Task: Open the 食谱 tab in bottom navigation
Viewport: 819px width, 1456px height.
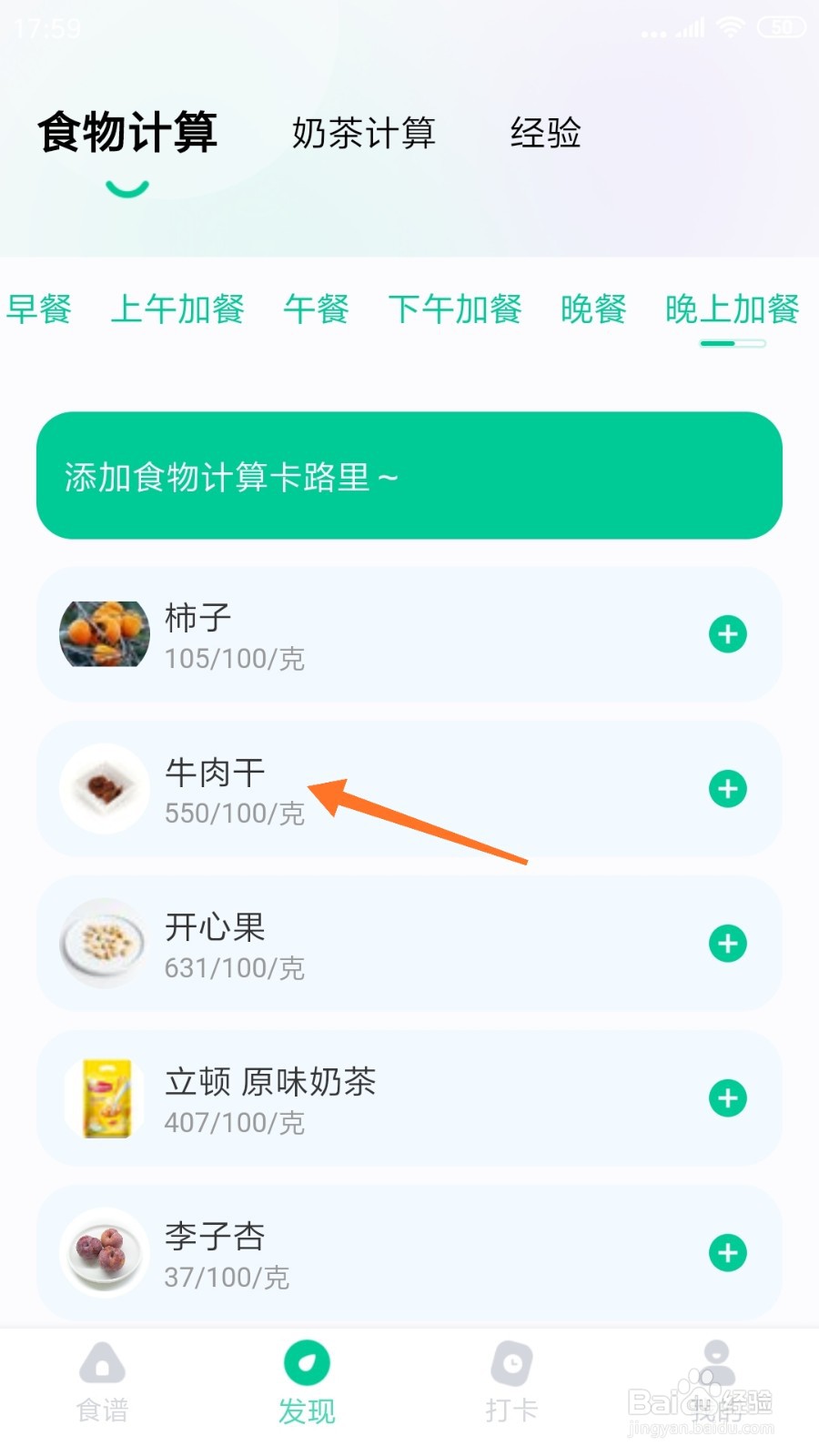Action: (100, 1383)
